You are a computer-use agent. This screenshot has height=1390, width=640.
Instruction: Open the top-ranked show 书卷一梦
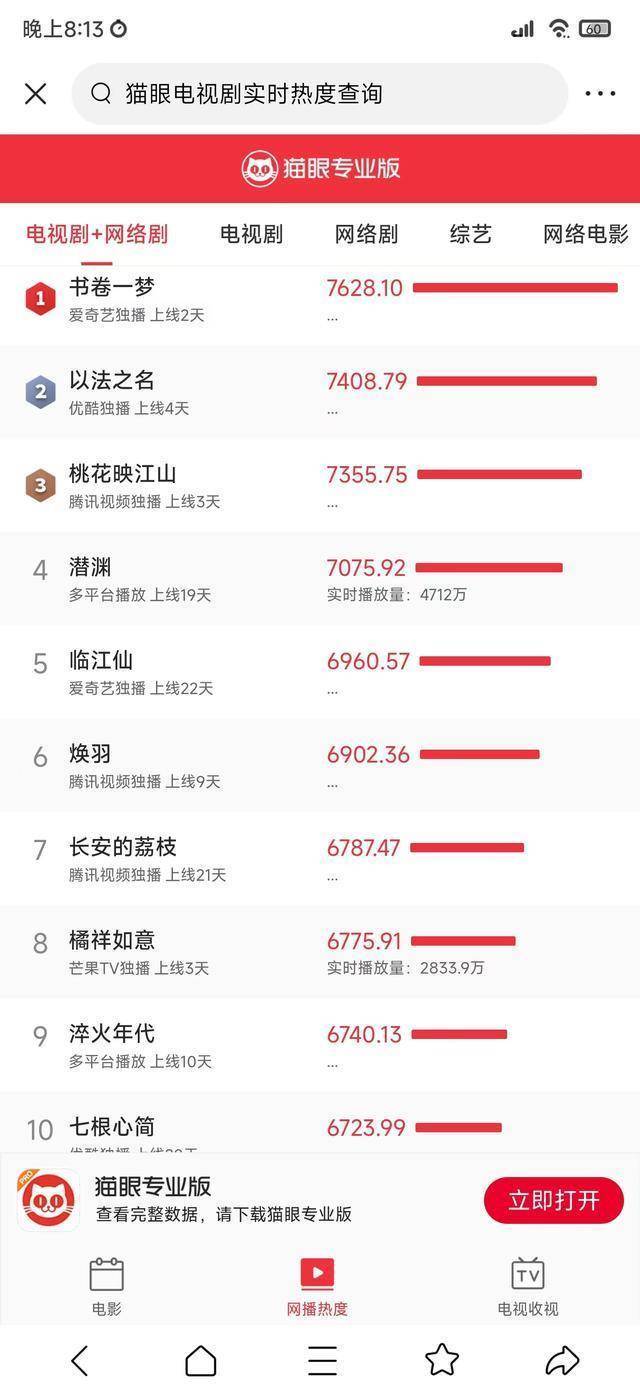[320, 300]
